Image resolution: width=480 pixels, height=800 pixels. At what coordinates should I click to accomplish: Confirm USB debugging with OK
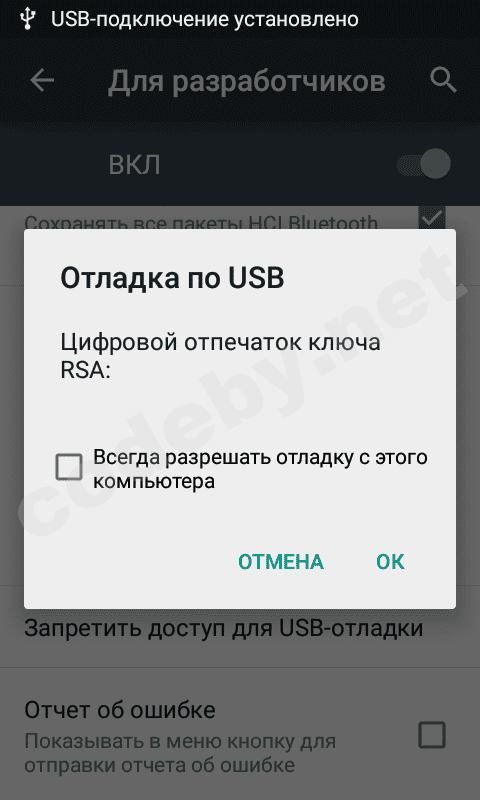[390, 562]
